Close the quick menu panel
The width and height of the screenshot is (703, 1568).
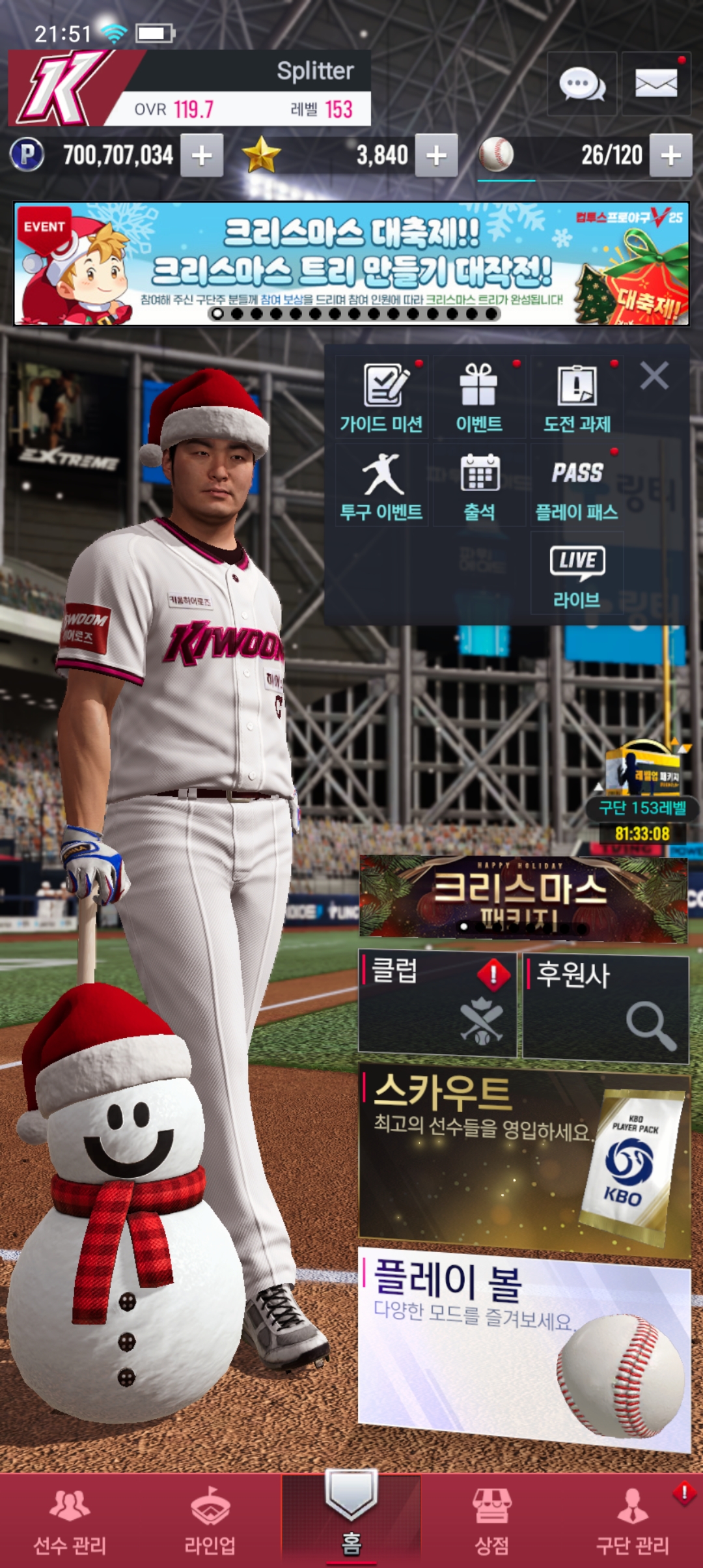[654, 376]
